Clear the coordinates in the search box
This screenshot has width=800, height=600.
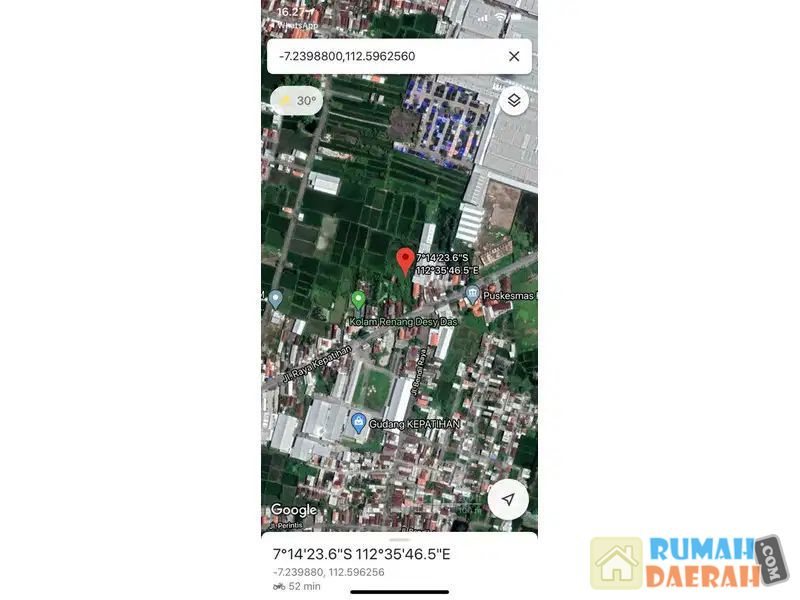514,57
